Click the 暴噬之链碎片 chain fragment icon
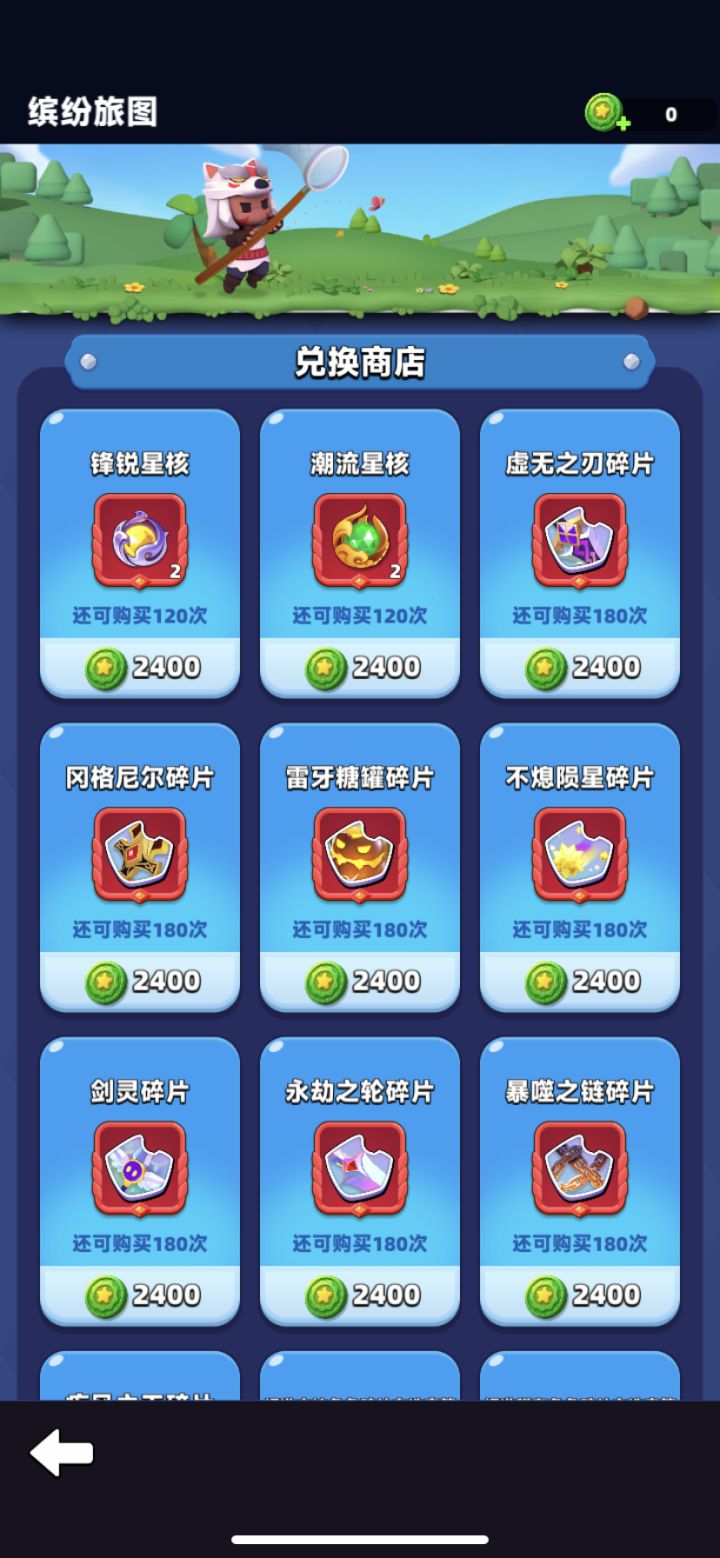Viewport: 720px width, 1558px height. point(579,1170)
